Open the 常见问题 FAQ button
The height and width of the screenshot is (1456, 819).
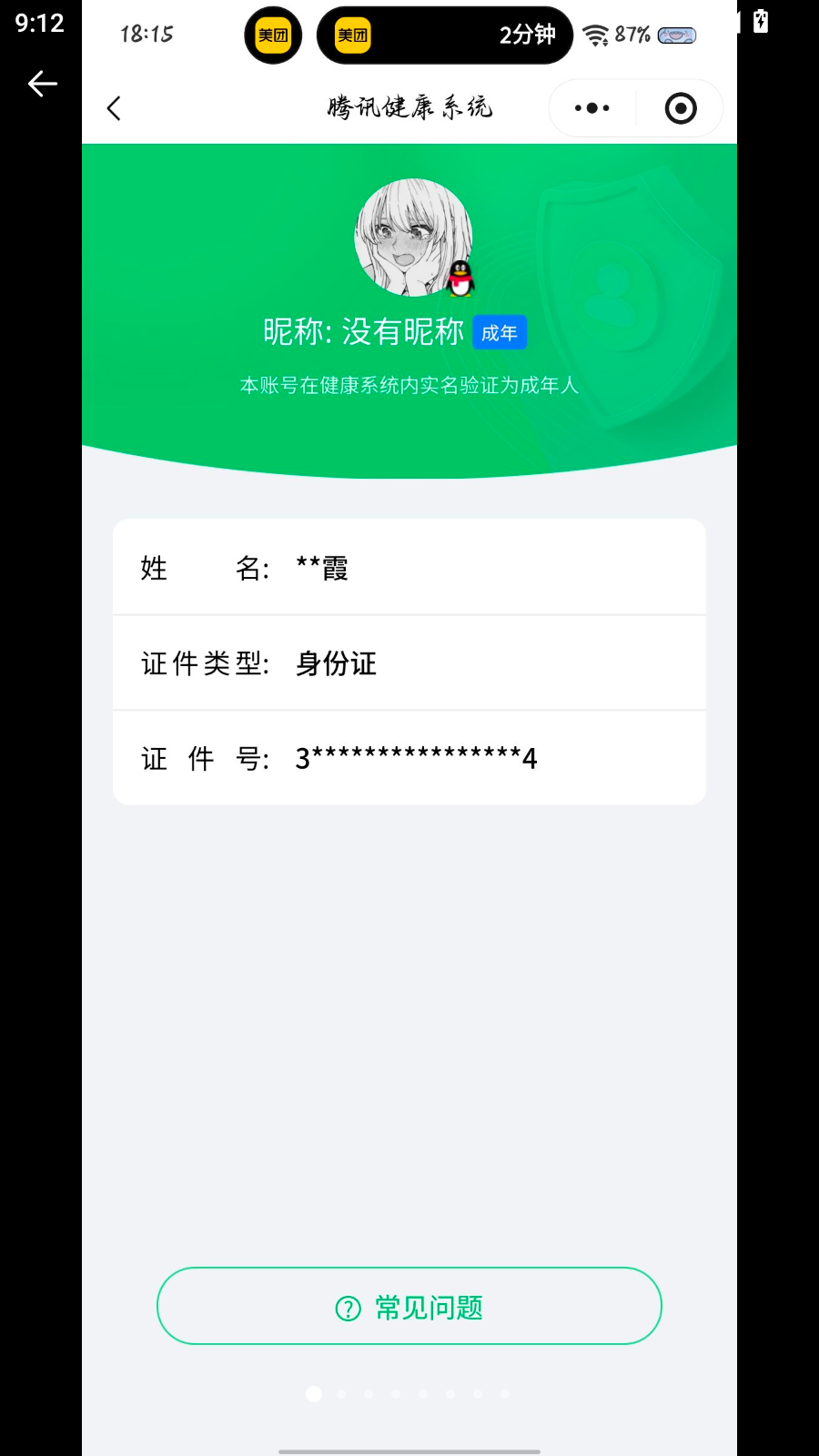tap(409, 1307)
